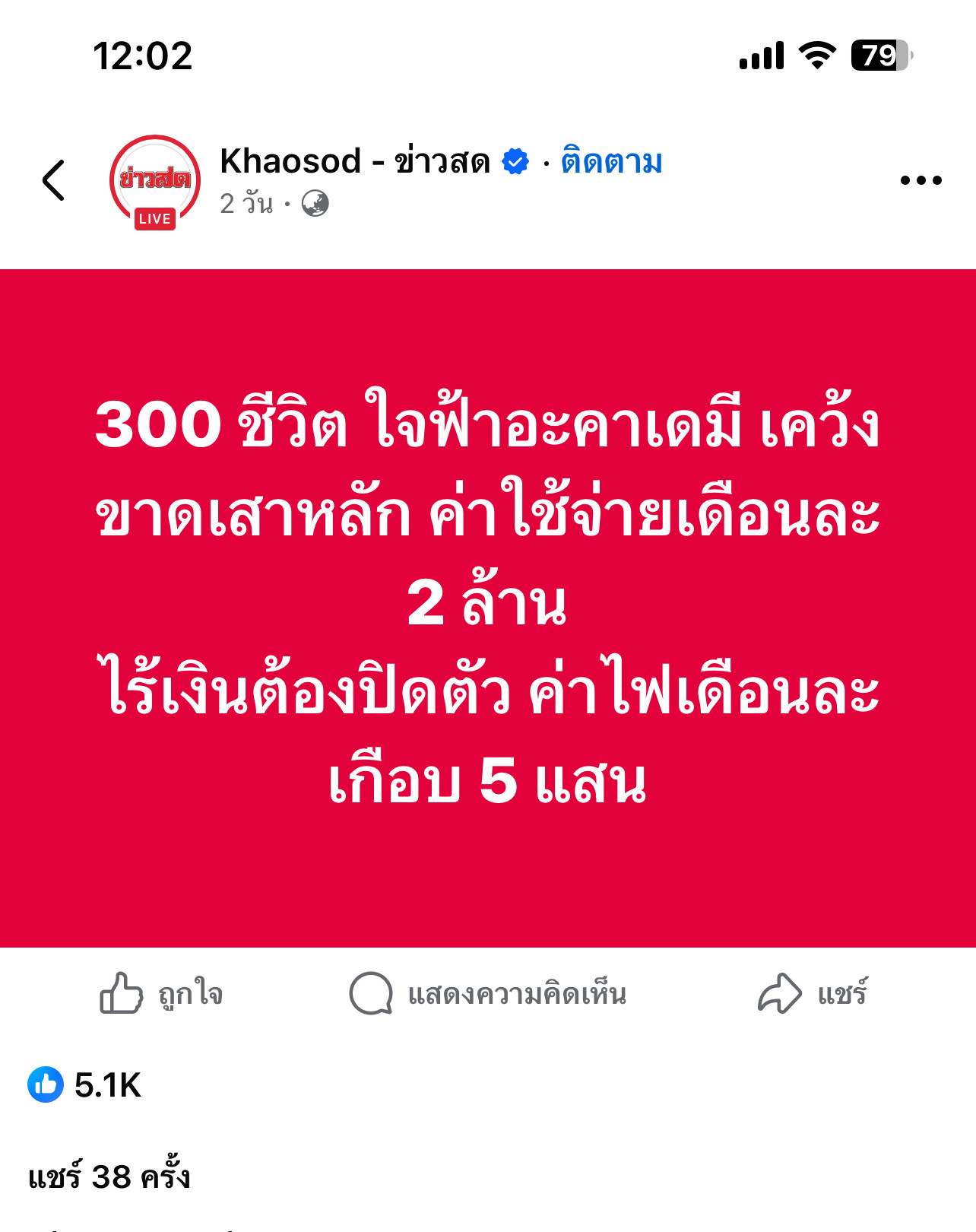Open the three-dot post options menu

[921, 181]
